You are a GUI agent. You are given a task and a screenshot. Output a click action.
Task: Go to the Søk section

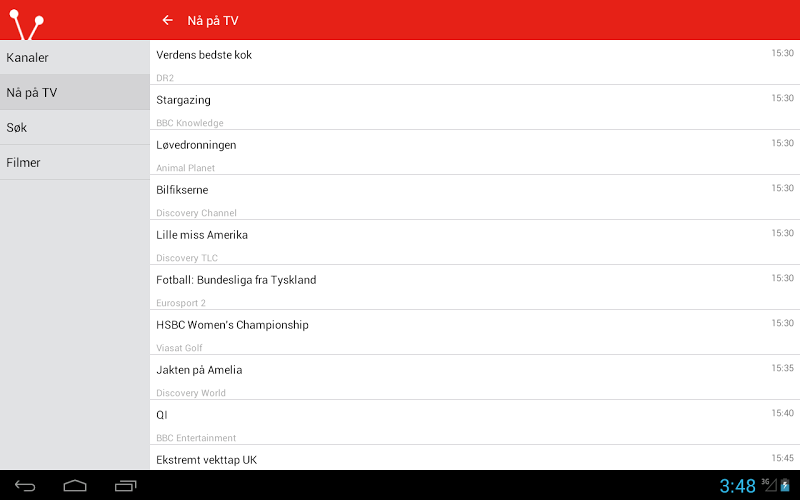coord(74,128)
